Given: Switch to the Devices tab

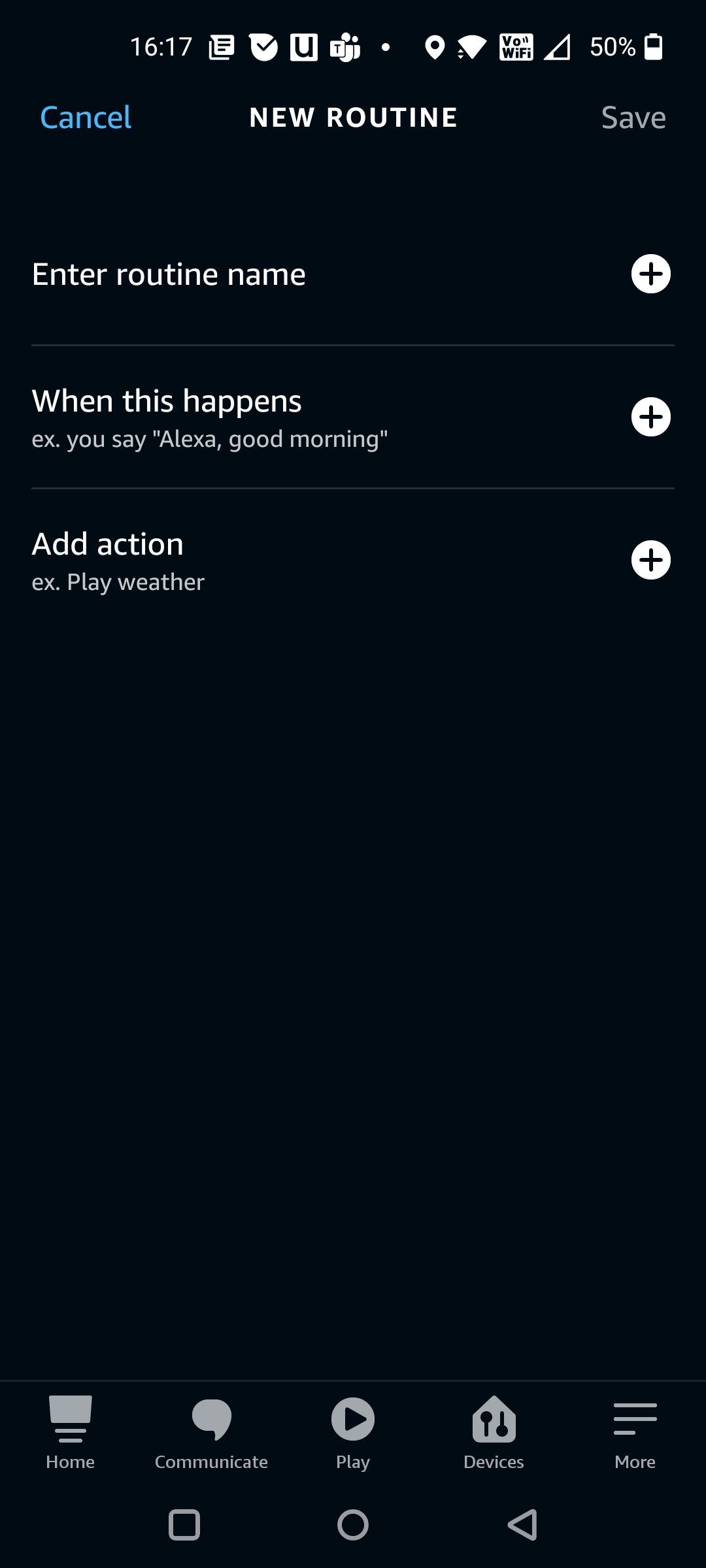Looking at the screenshot, I should coord(494,1434).
